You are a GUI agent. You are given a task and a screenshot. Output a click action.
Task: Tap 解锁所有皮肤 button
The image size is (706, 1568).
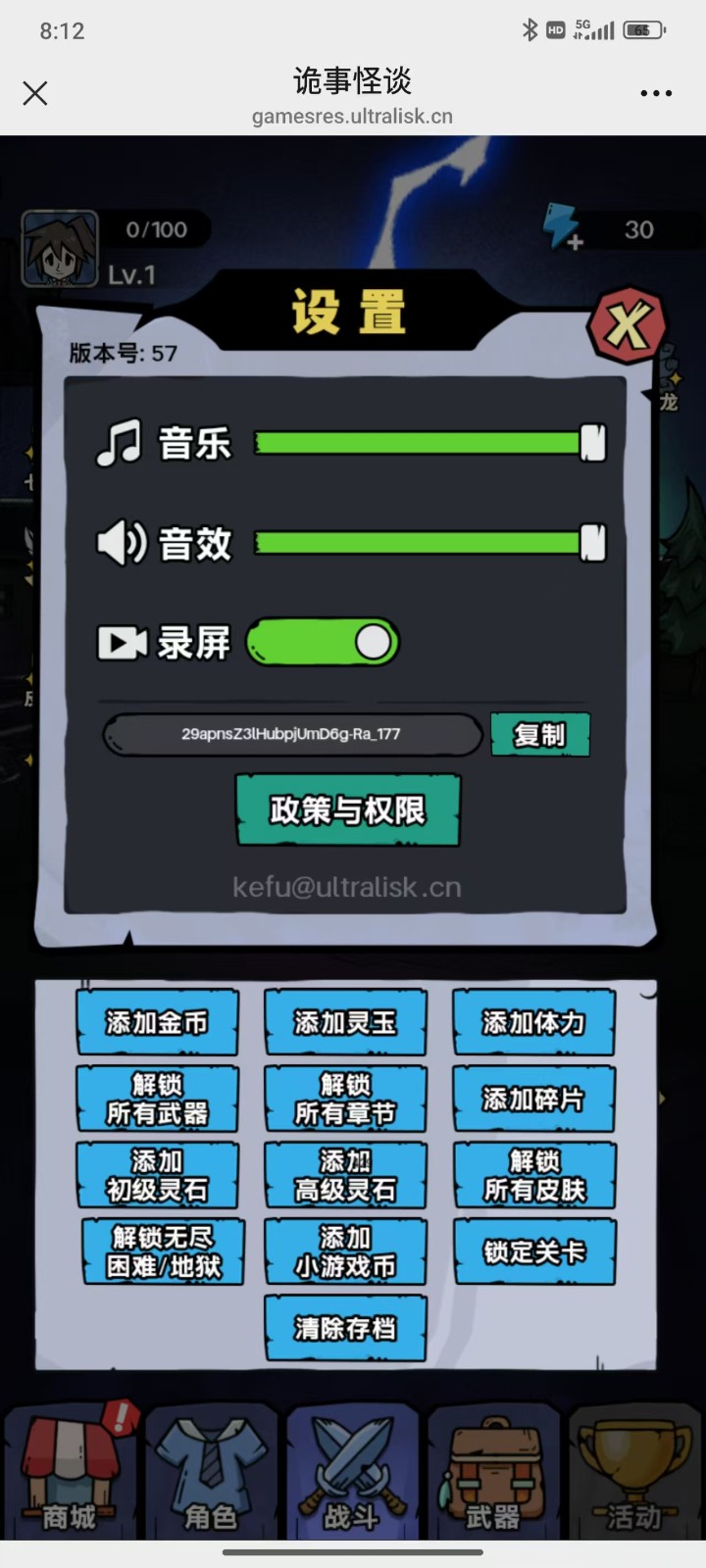pyautogui.click(x=533, y=1175)
